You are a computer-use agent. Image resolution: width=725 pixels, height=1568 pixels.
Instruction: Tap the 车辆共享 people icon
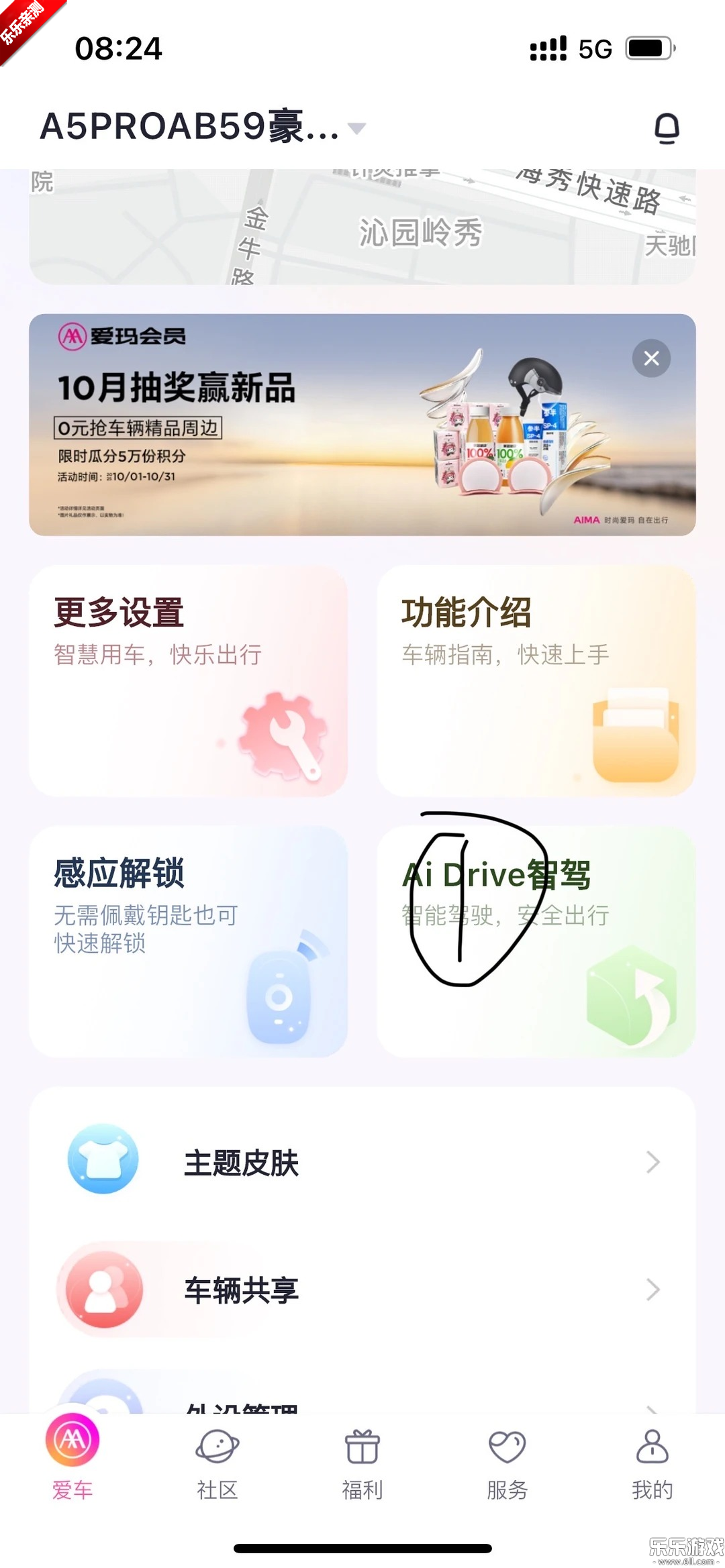click(102, 1290)
